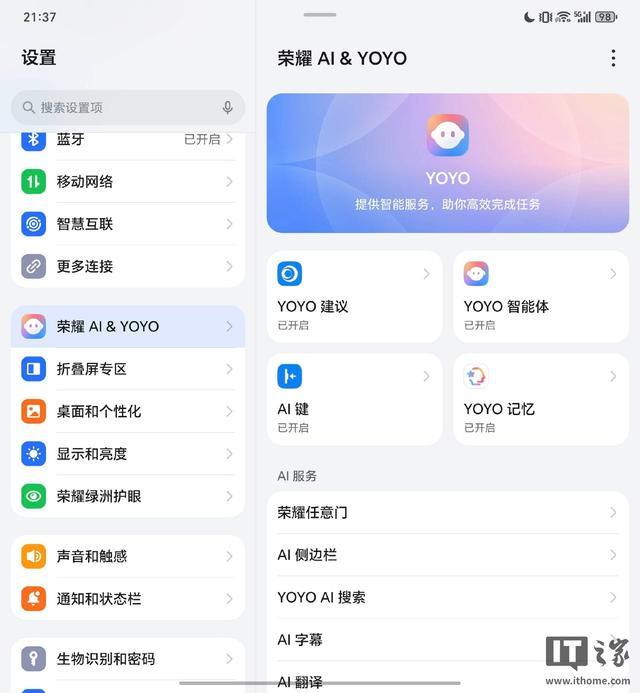Screen dimensions: 640x693
Task: Open the three-dot overflow menu
Action: point(613,58)
